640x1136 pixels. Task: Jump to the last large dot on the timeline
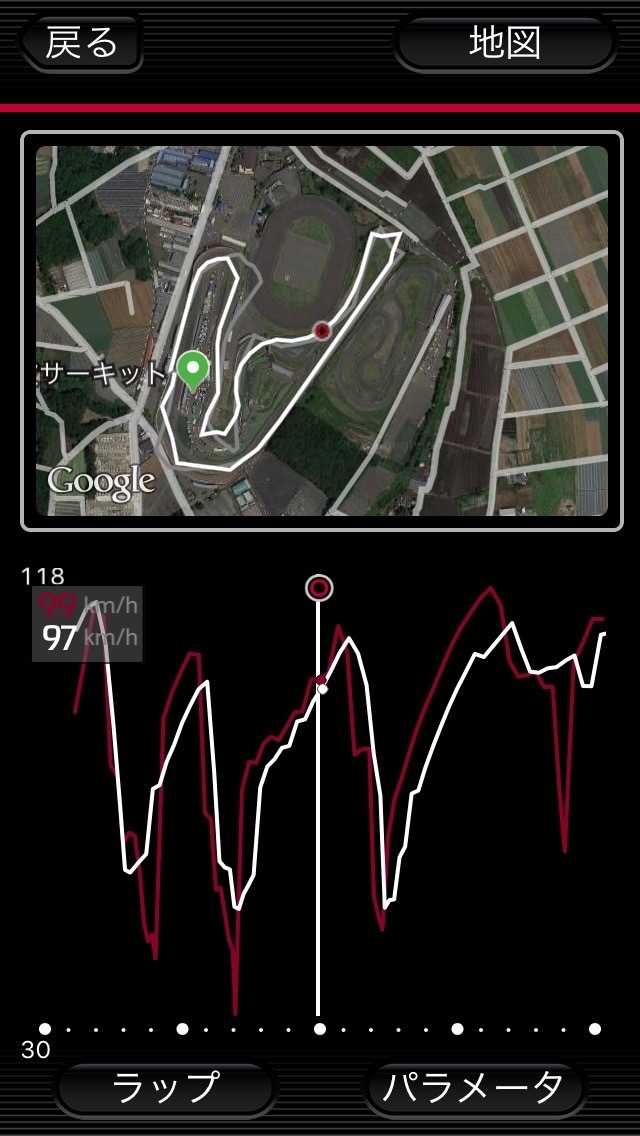point(595,1029)
